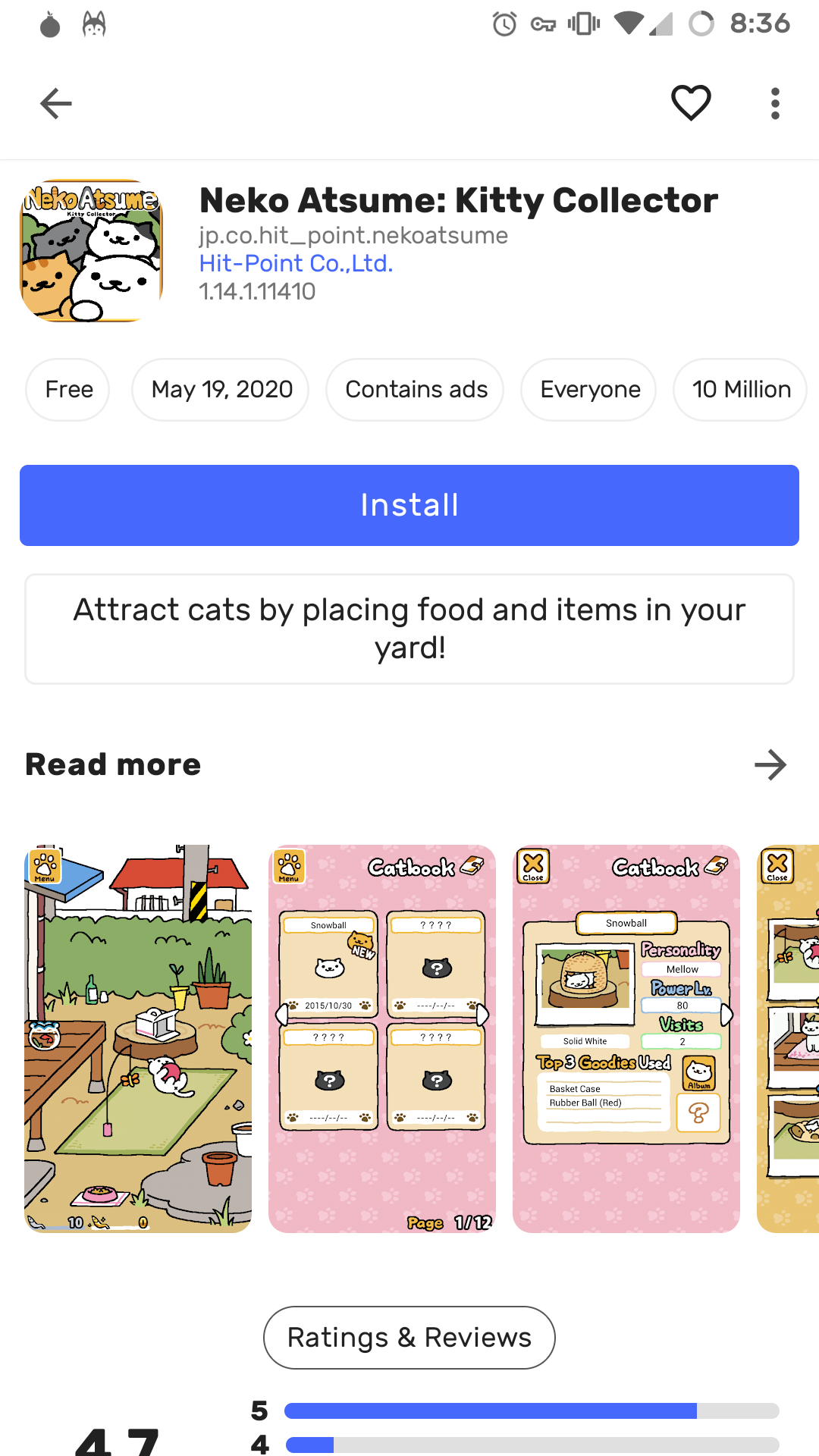
Task: Open developer Hit-Point Co.,Ltd. page
Action: pyautogui.click(x=296, y=263)
